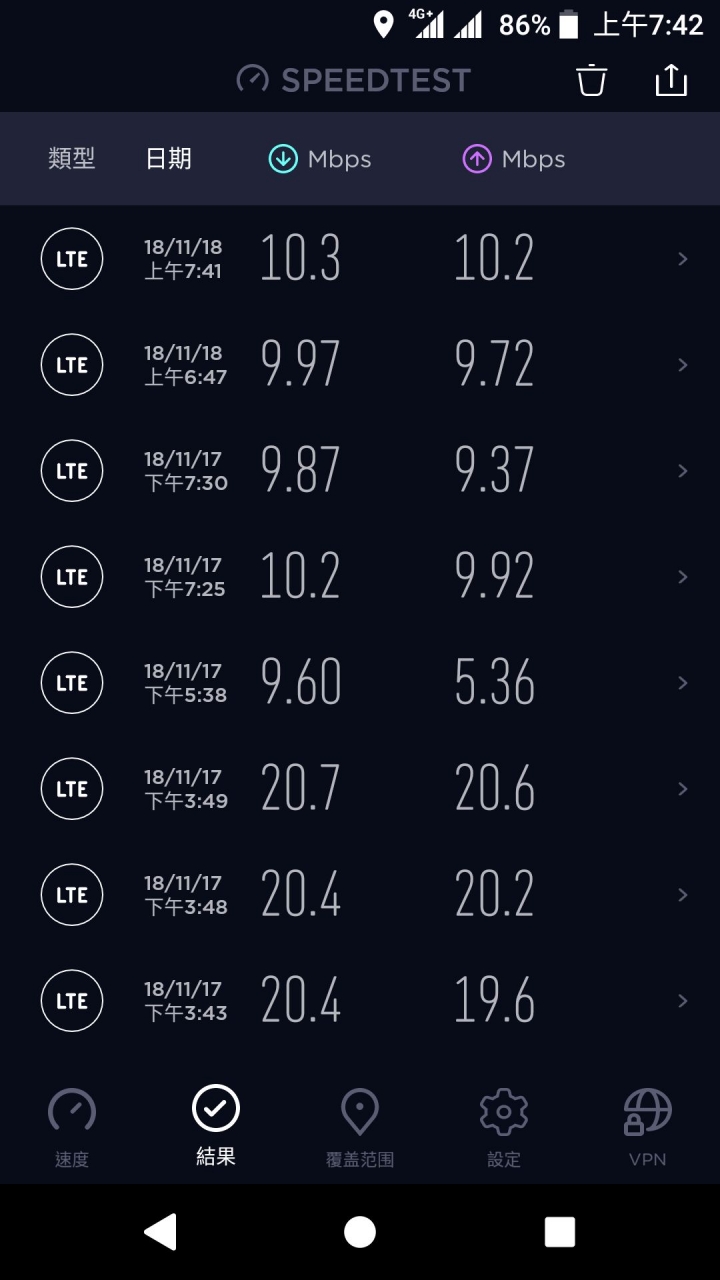Open the 18/11/17 下午3:43 result
Screen dimensions: 720x1280
[360, 1001]
